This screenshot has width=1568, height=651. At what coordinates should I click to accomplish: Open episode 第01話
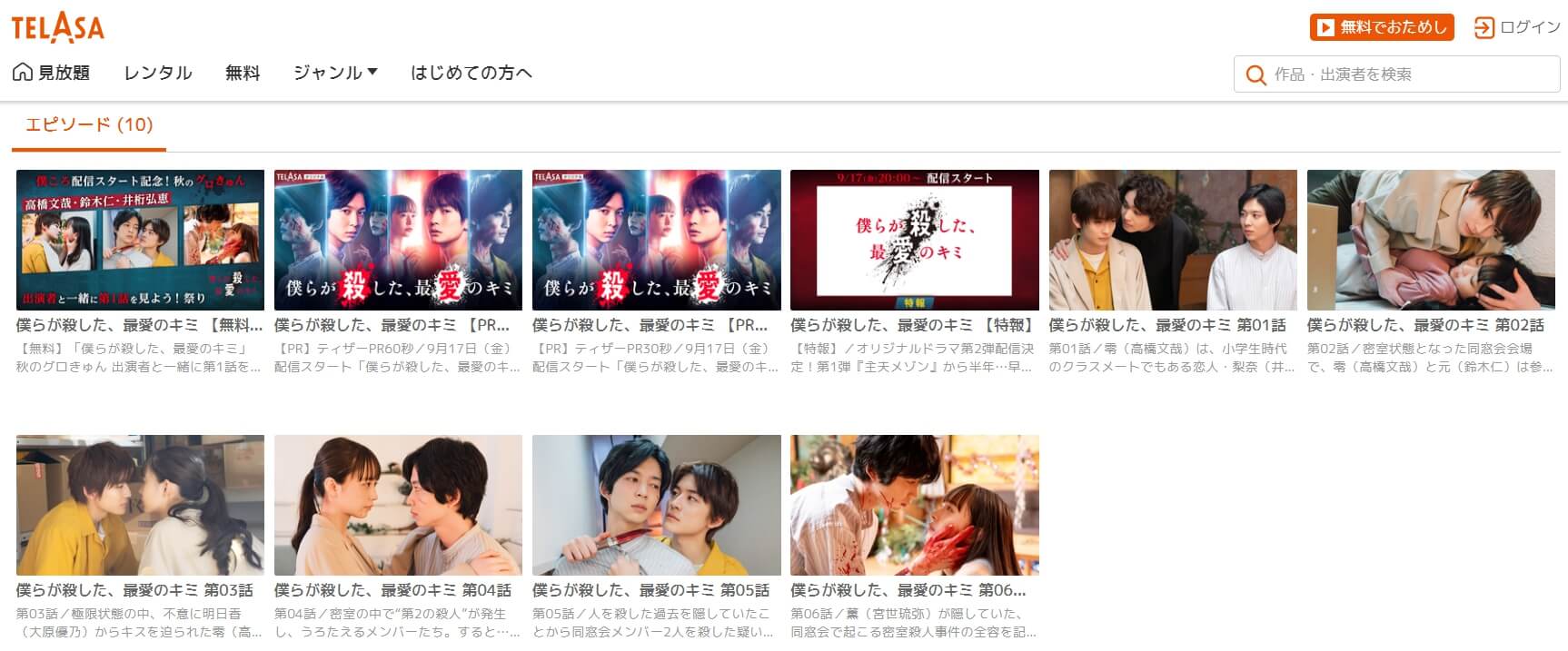(x=1172, y=241)
